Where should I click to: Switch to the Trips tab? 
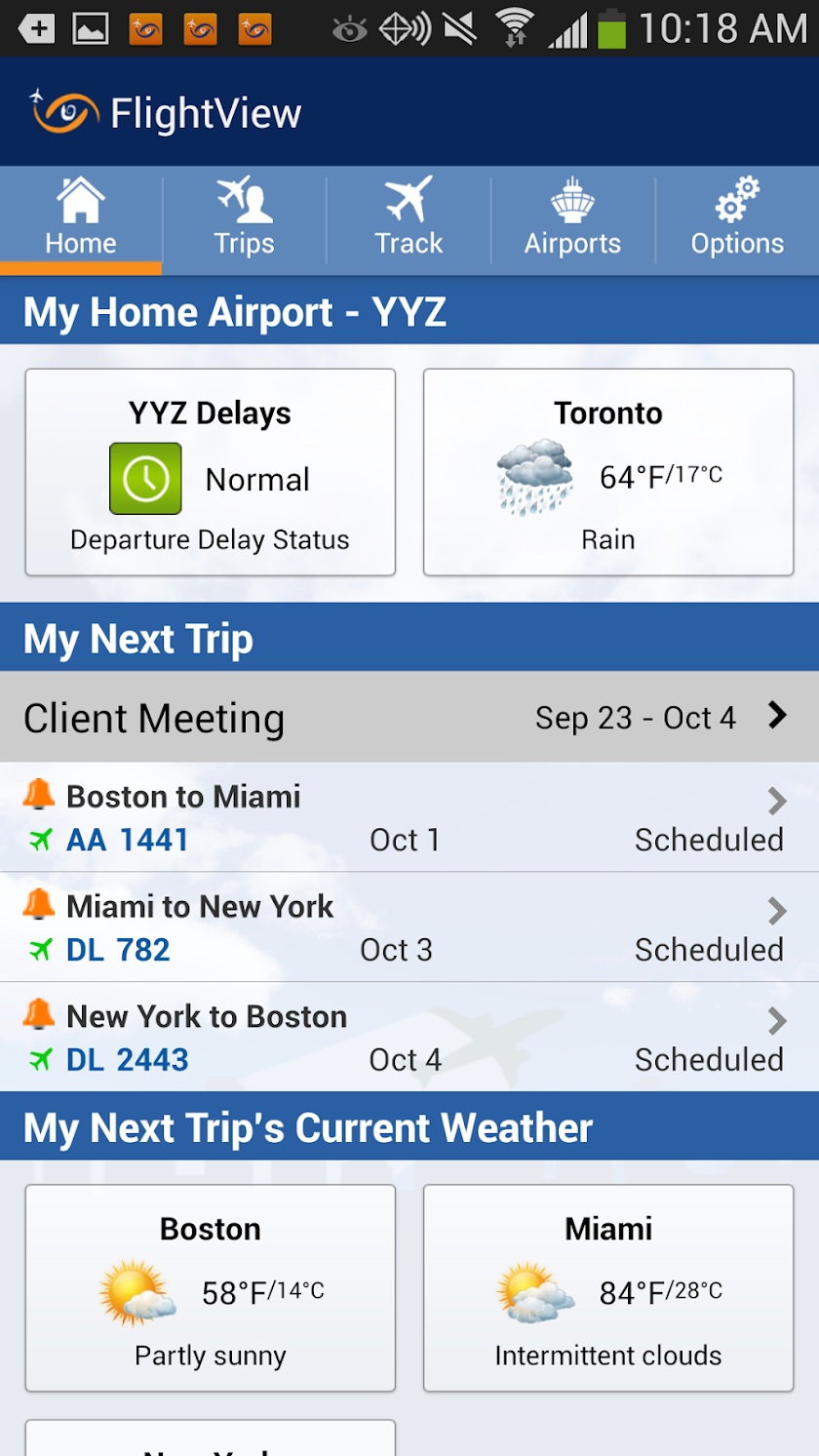[244, 218]
